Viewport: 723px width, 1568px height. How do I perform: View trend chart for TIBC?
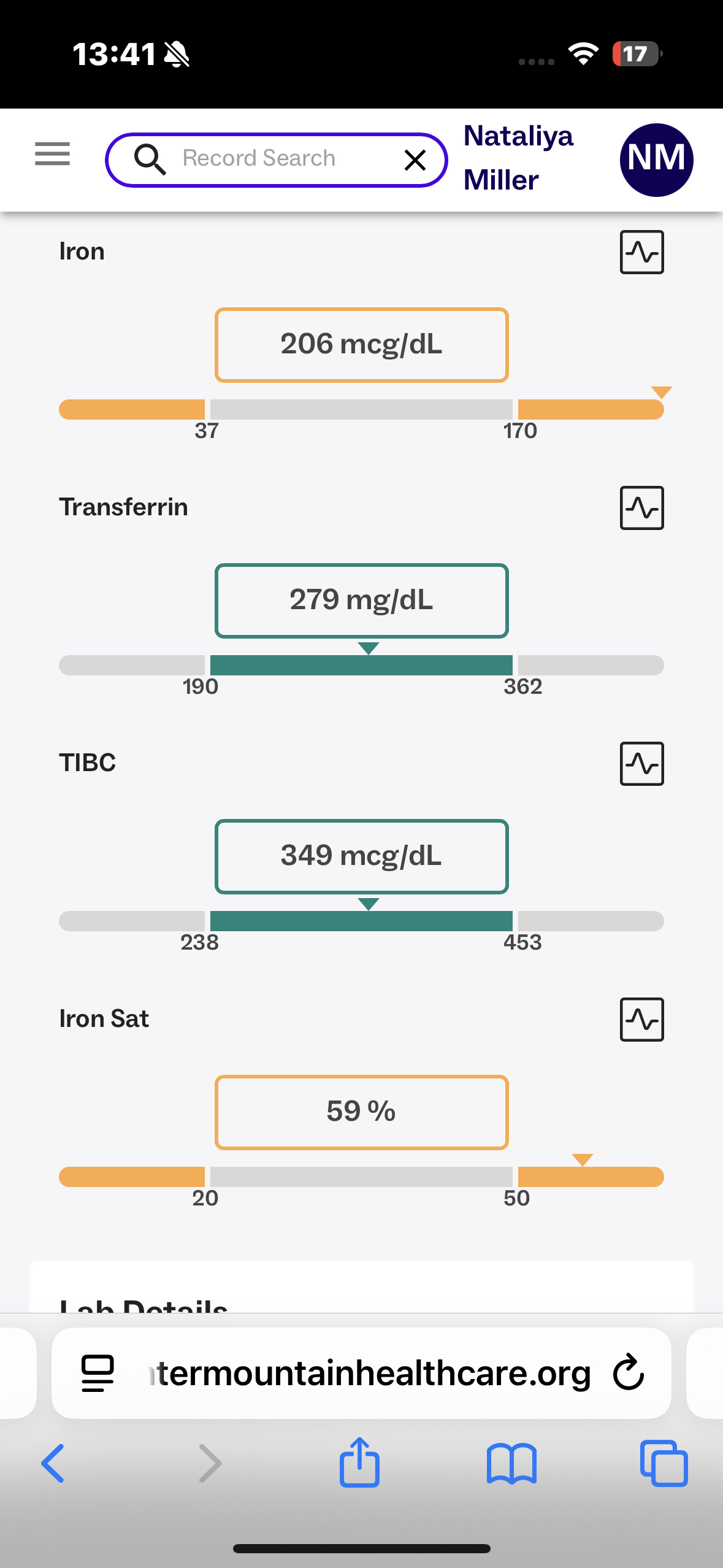point(641,764)
